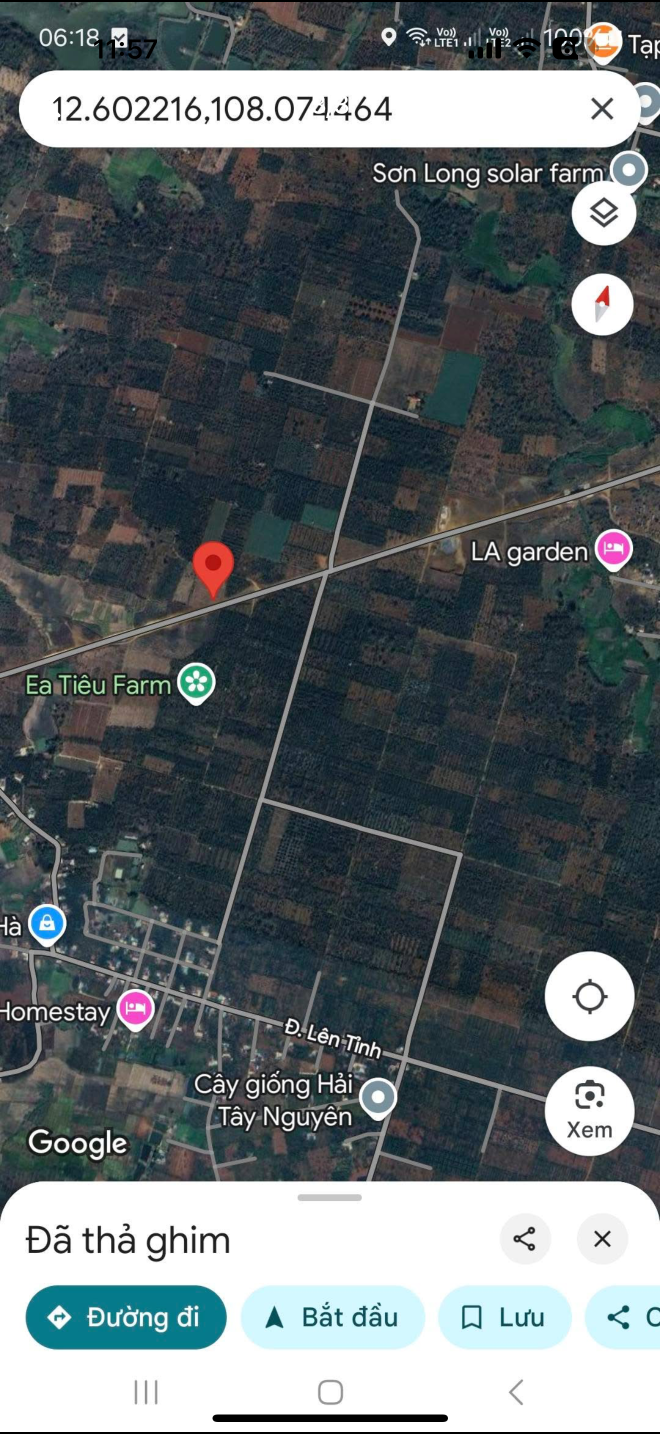Open the Ea Tiêu Farm place marker
This screenshot has width=660, height=1434.
pos(197,684)
